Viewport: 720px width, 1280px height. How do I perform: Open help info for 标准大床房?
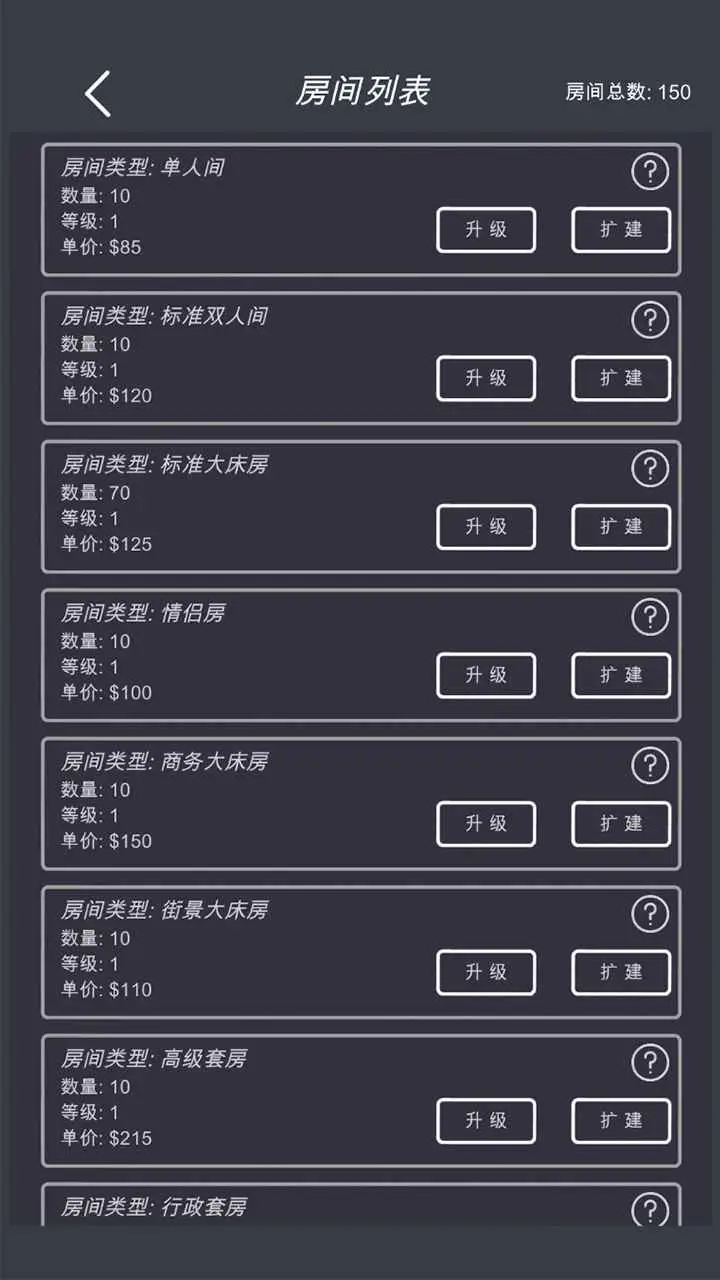(651, 468)
